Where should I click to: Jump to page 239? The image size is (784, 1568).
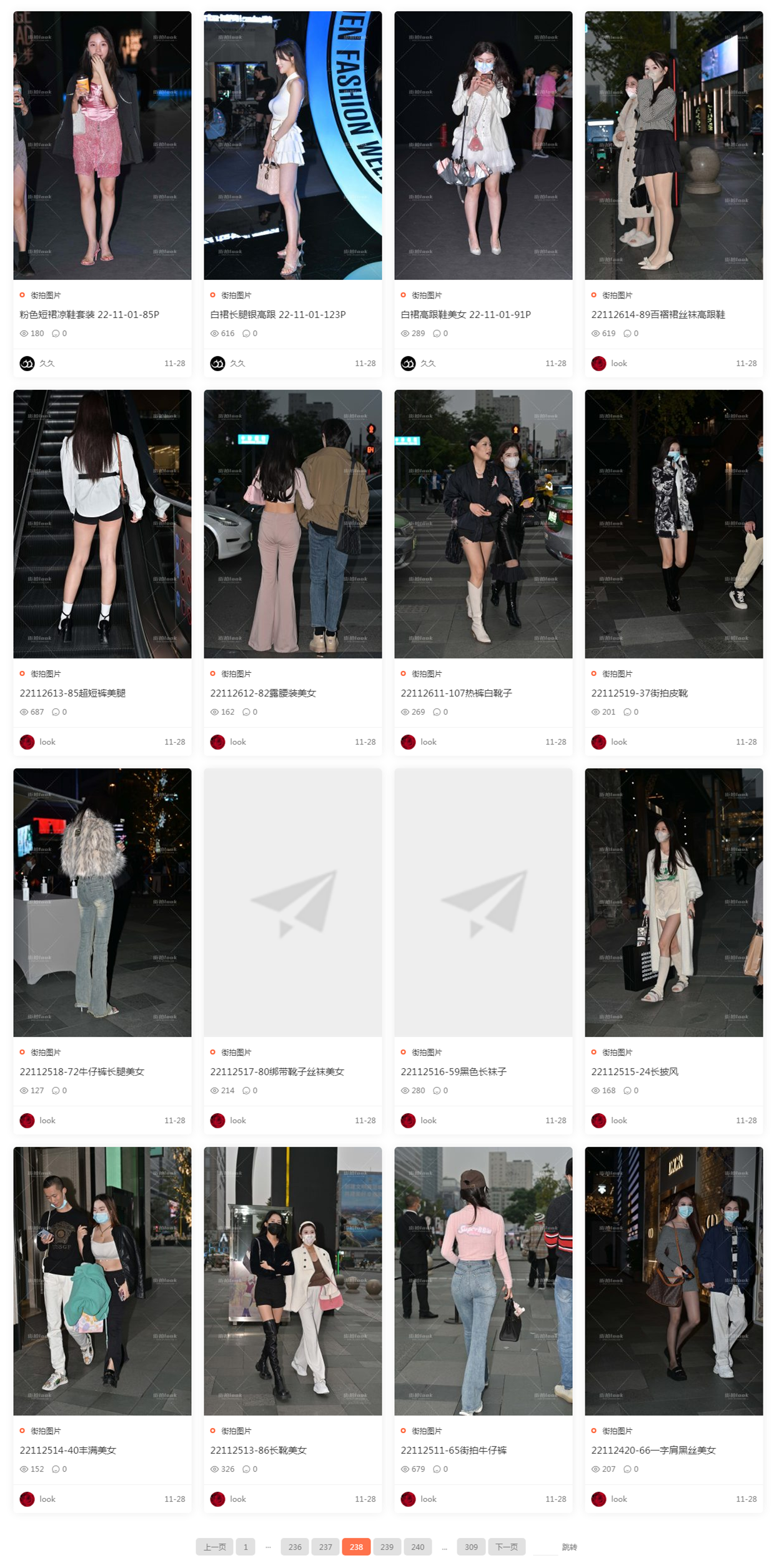click(x=387, y=1547)
